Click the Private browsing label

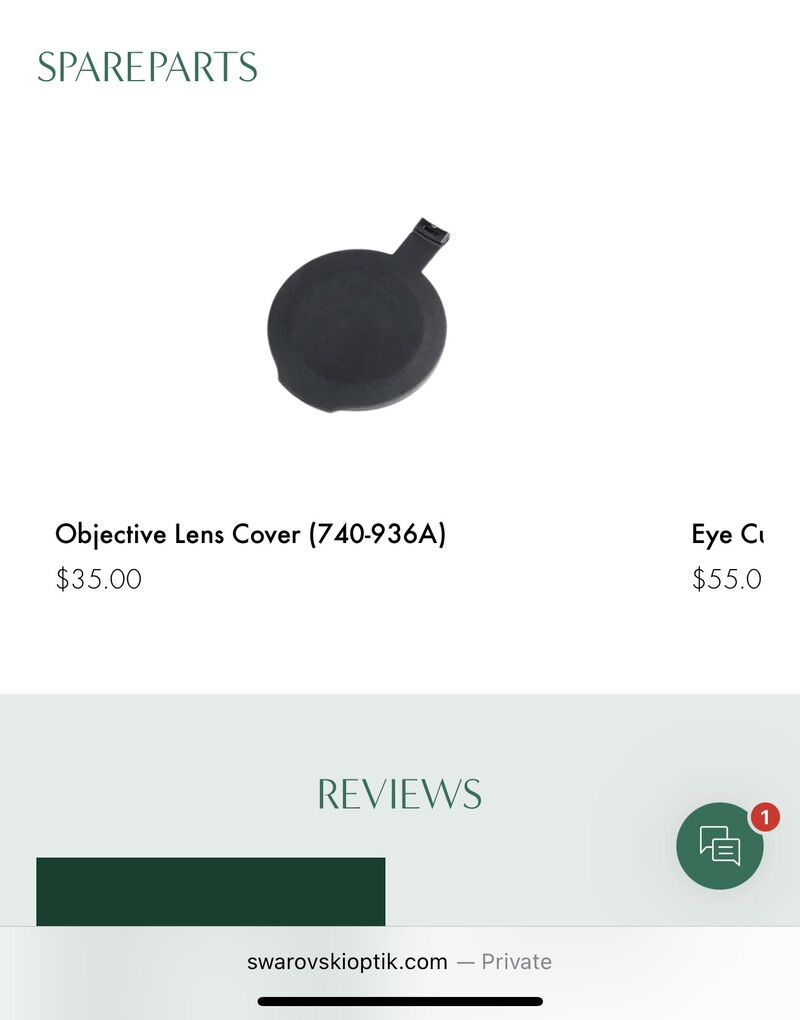pyautogui.click(x=517, y=962)
